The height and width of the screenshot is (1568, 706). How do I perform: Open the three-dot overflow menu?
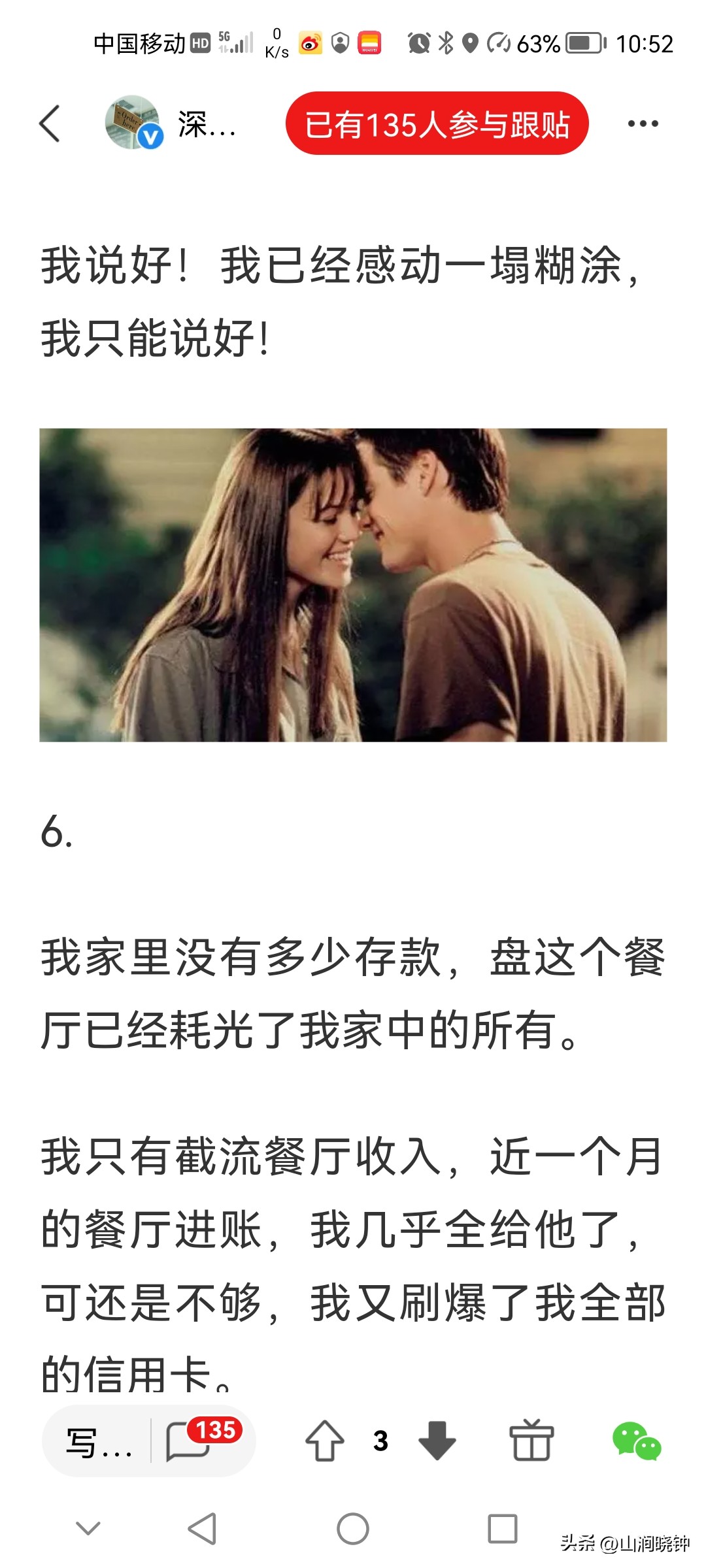tap(643, 123)
